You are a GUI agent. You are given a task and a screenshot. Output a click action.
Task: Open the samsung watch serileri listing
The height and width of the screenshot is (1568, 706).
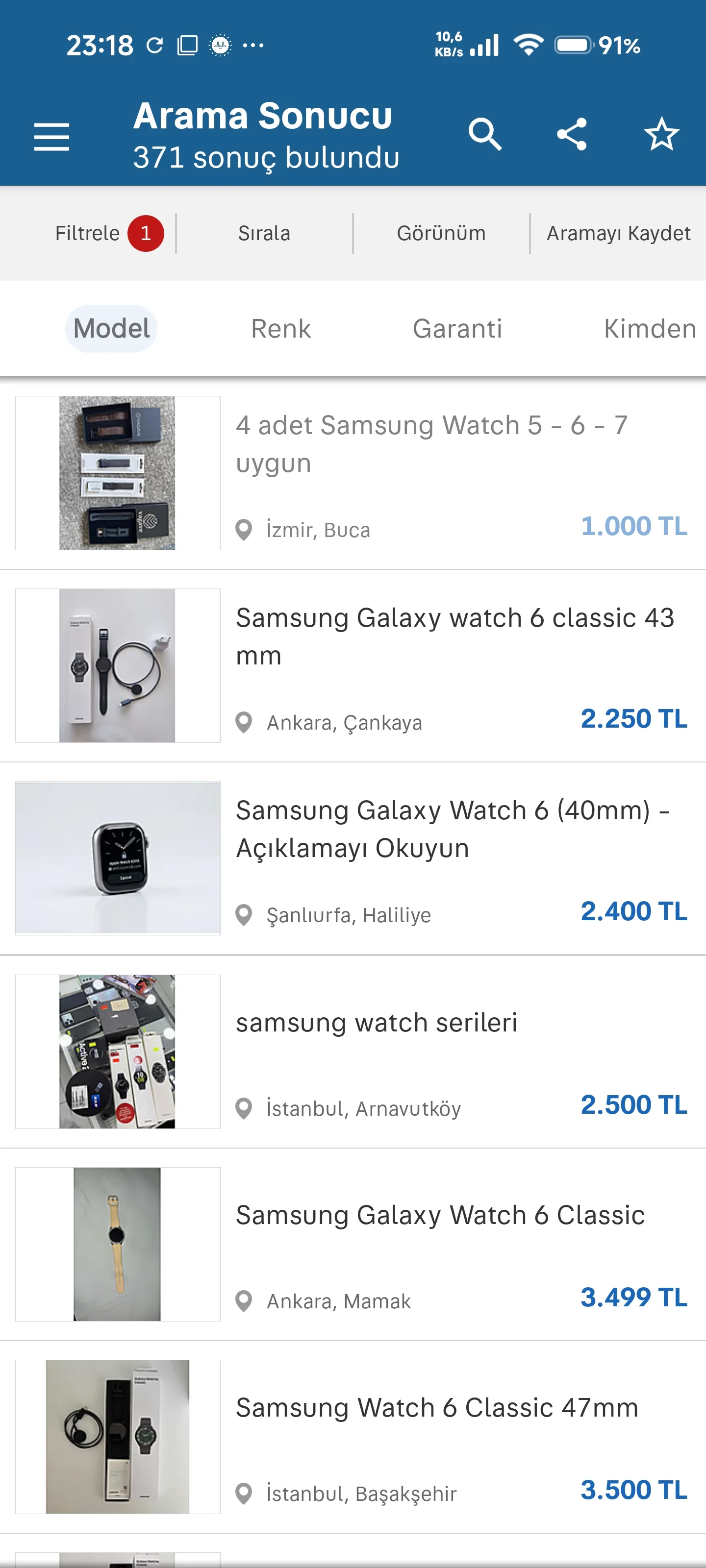[353, 1052]
